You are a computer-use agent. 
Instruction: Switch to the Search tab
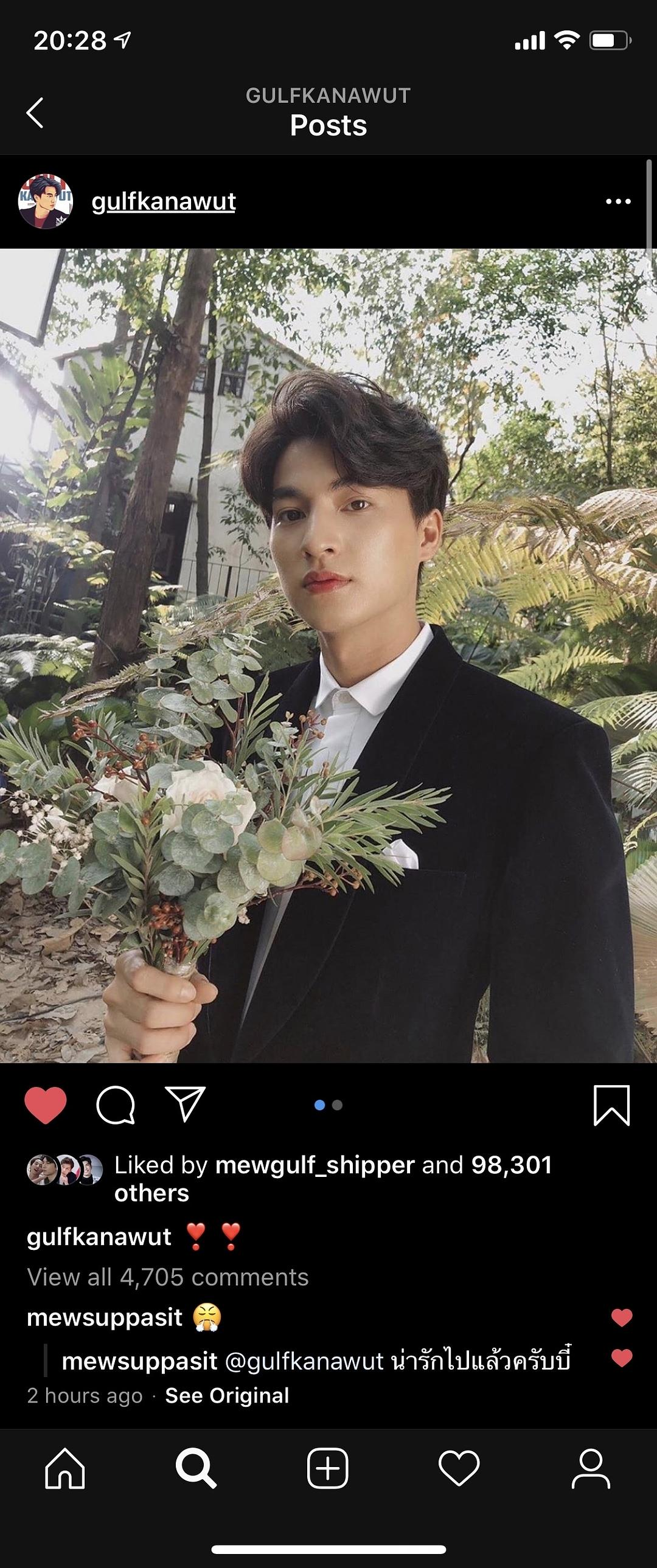[196, 1468]
